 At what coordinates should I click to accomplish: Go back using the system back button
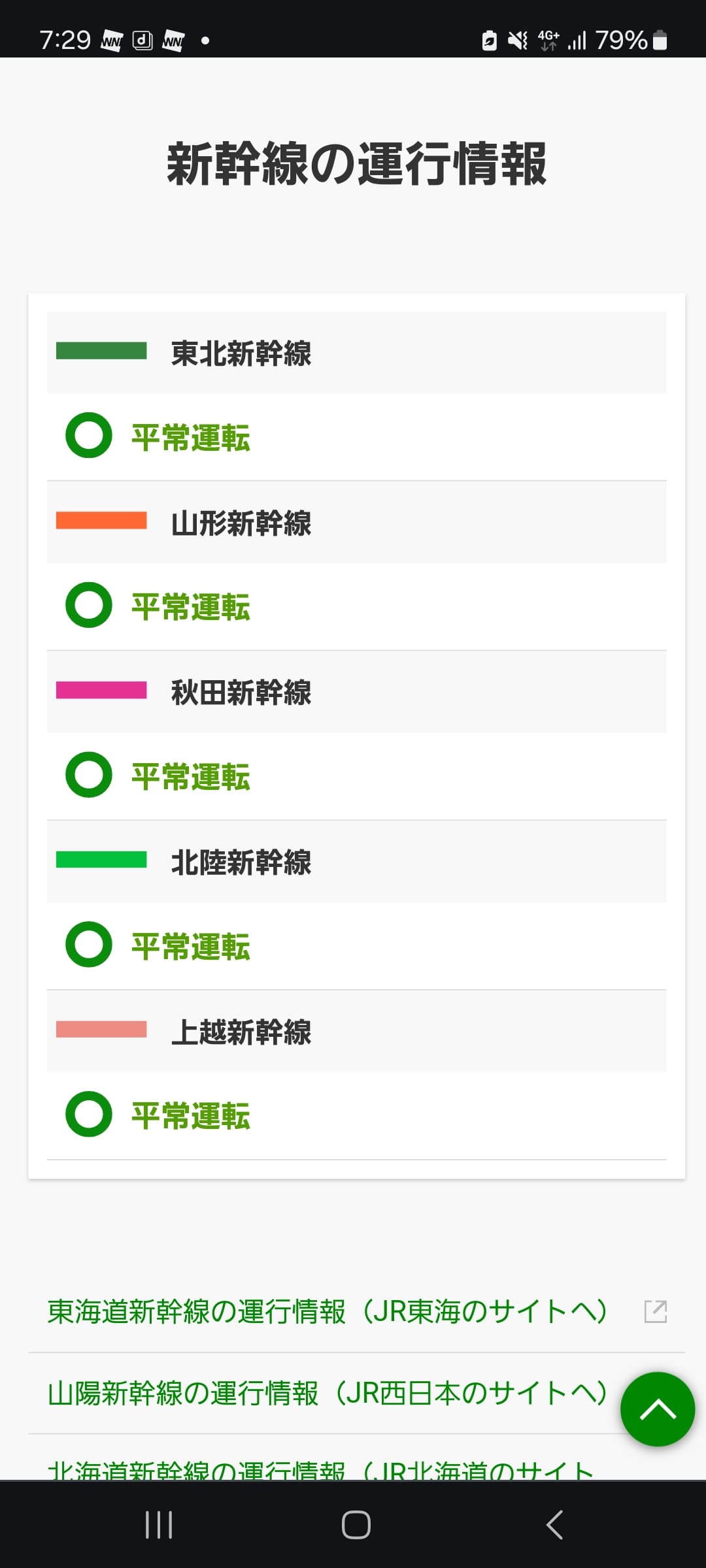tap(554, 1525)
